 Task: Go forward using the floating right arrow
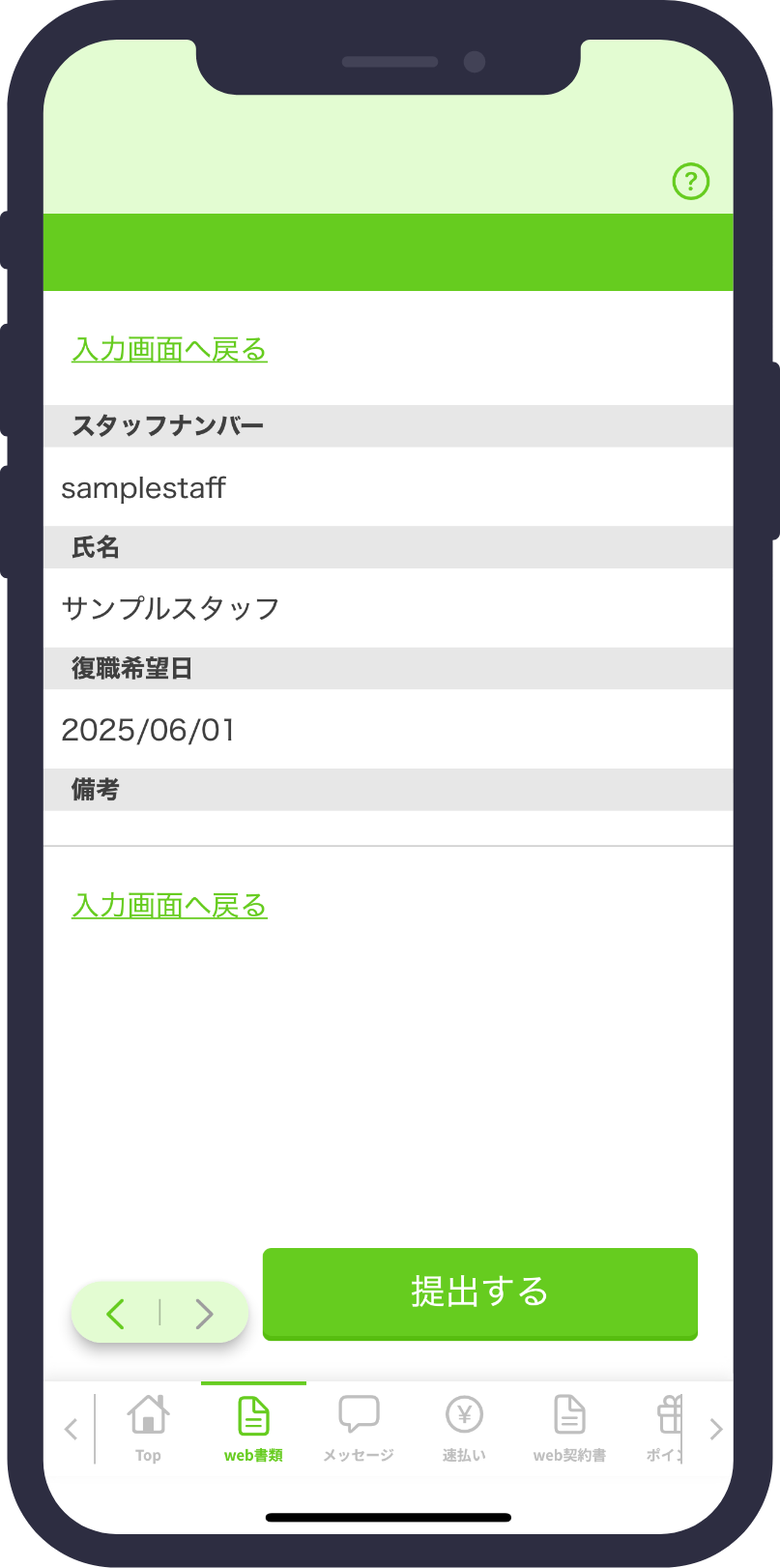204,1313
